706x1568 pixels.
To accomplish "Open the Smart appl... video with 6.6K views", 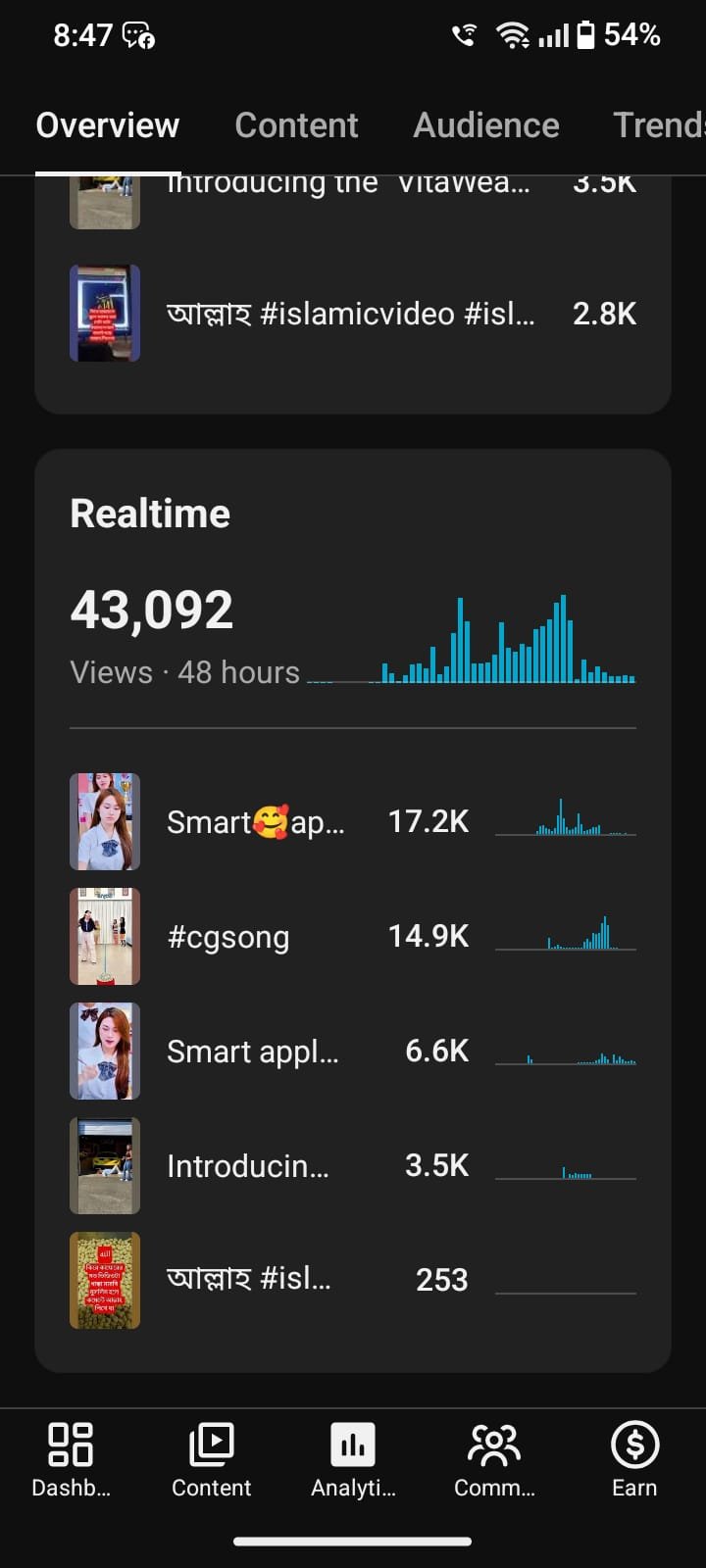I will click(353, 1051).
